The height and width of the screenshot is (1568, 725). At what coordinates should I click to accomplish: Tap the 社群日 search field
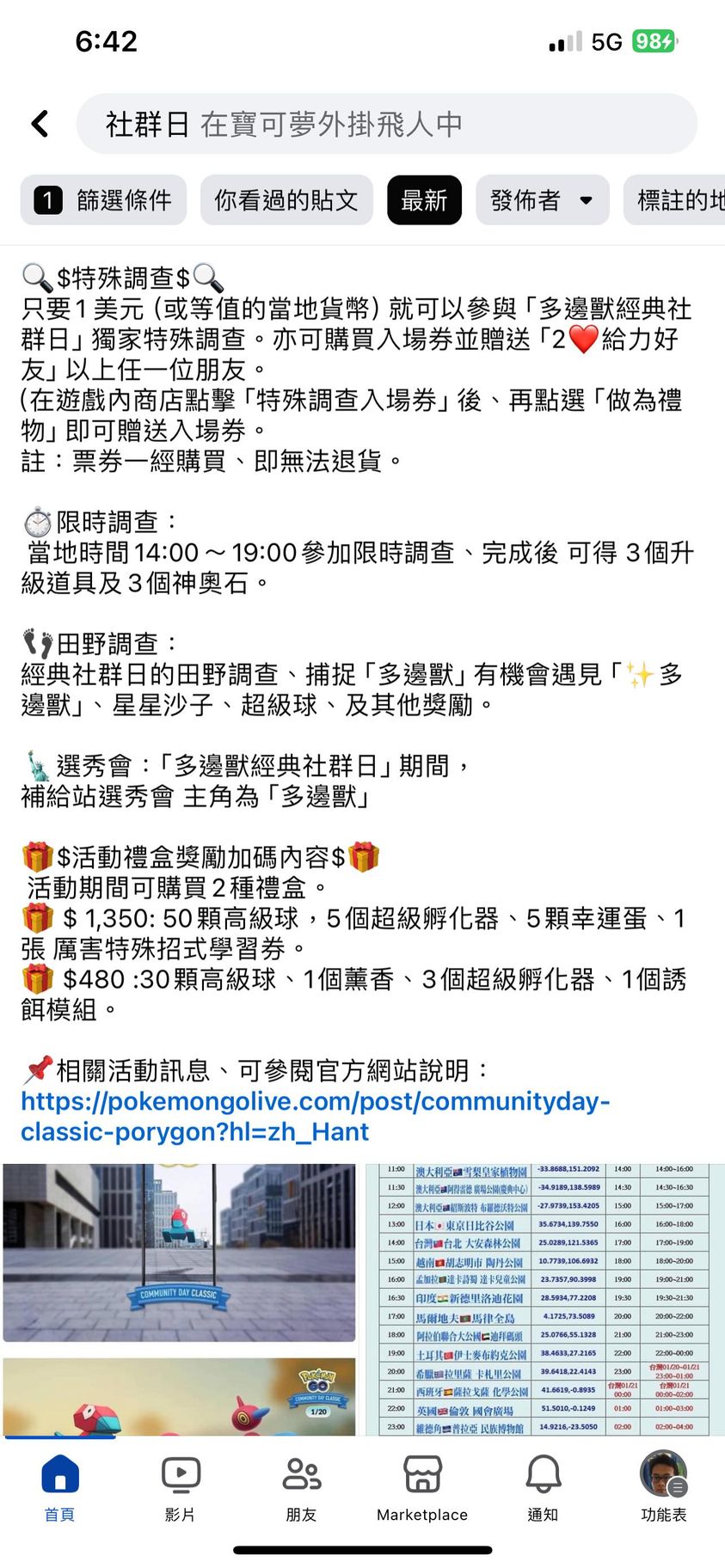(387, 124)
